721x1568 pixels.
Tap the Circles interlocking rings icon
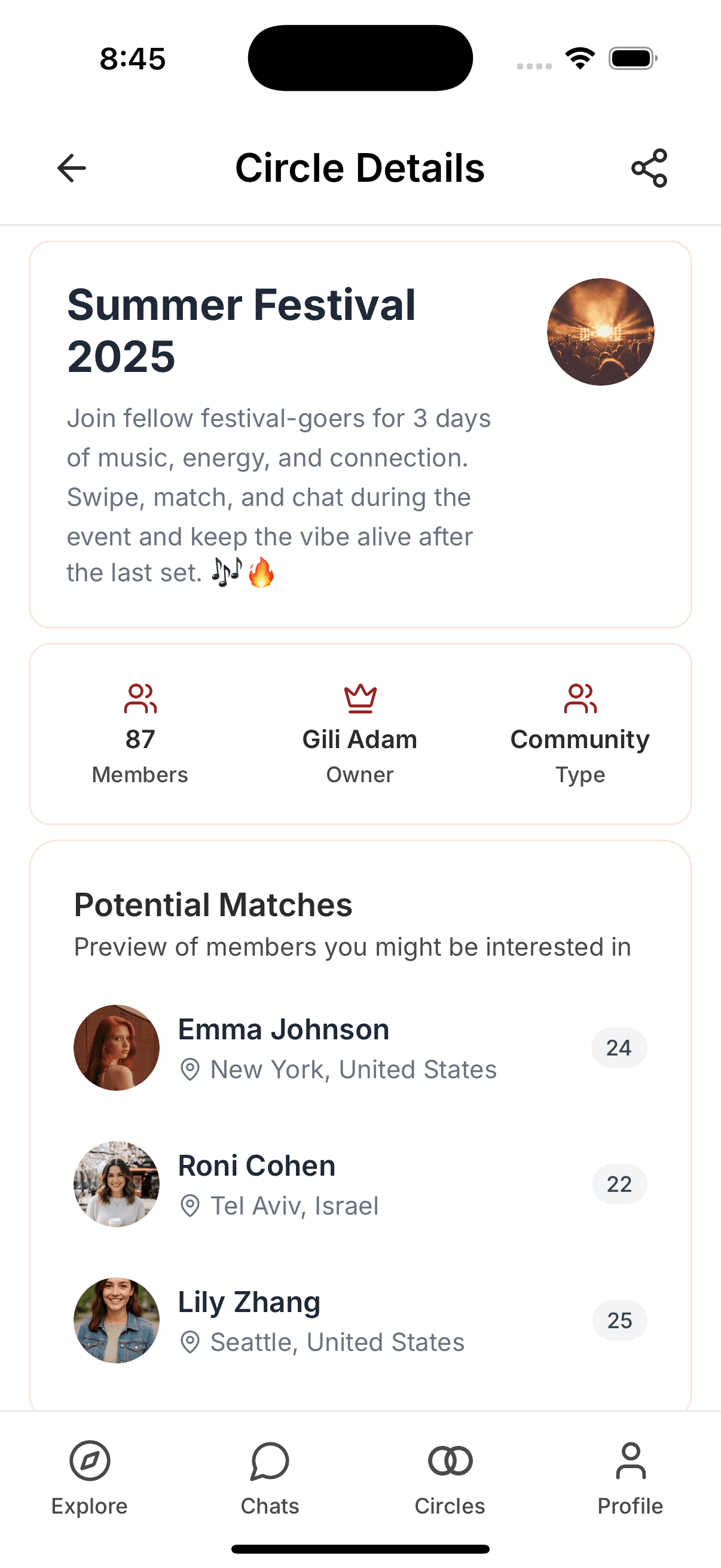point(449,1462)
